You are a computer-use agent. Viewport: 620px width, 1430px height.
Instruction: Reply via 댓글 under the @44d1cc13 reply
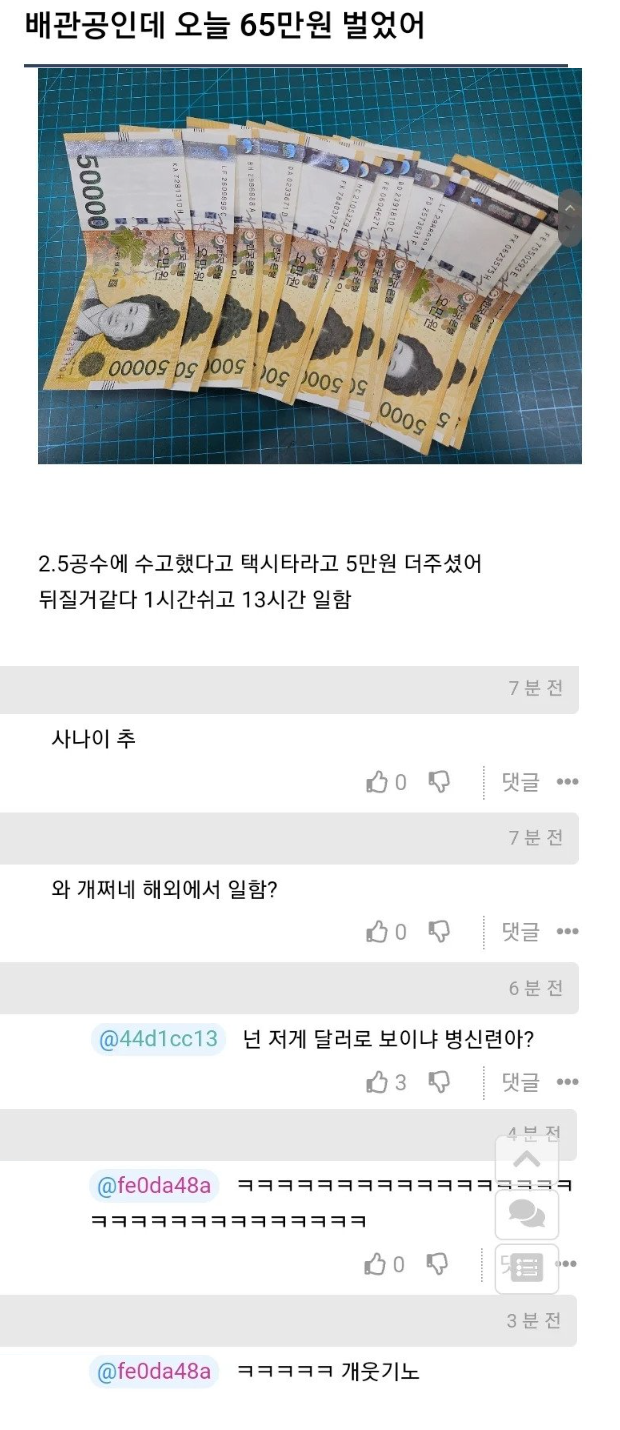click(x=520, y=1082)
